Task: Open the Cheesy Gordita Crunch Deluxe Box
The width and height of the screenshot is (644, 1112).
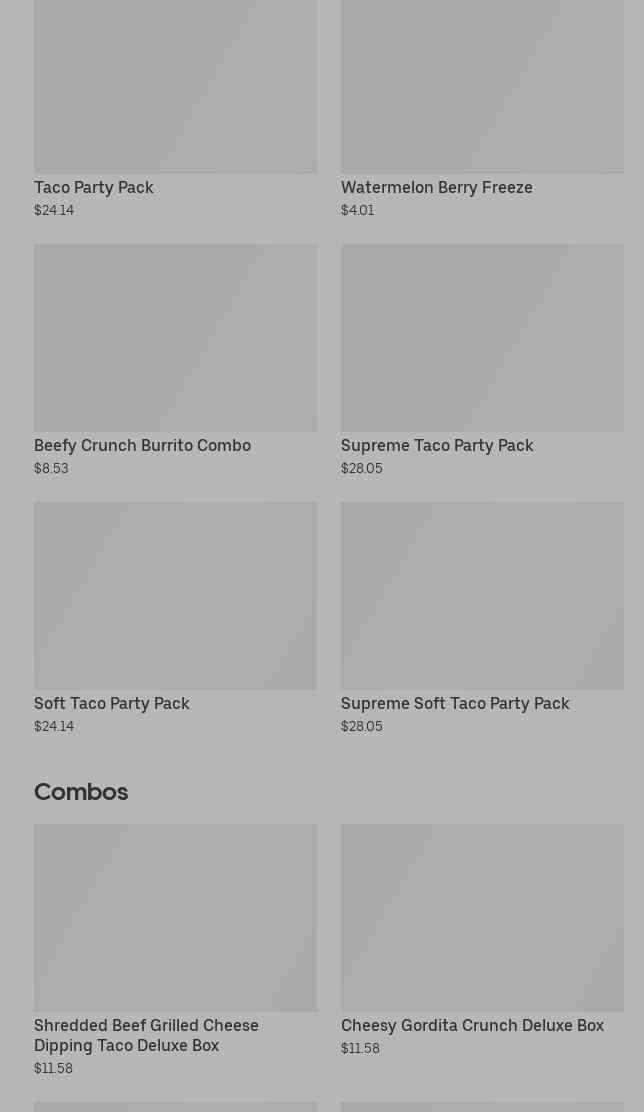Action: click(482, 940)
